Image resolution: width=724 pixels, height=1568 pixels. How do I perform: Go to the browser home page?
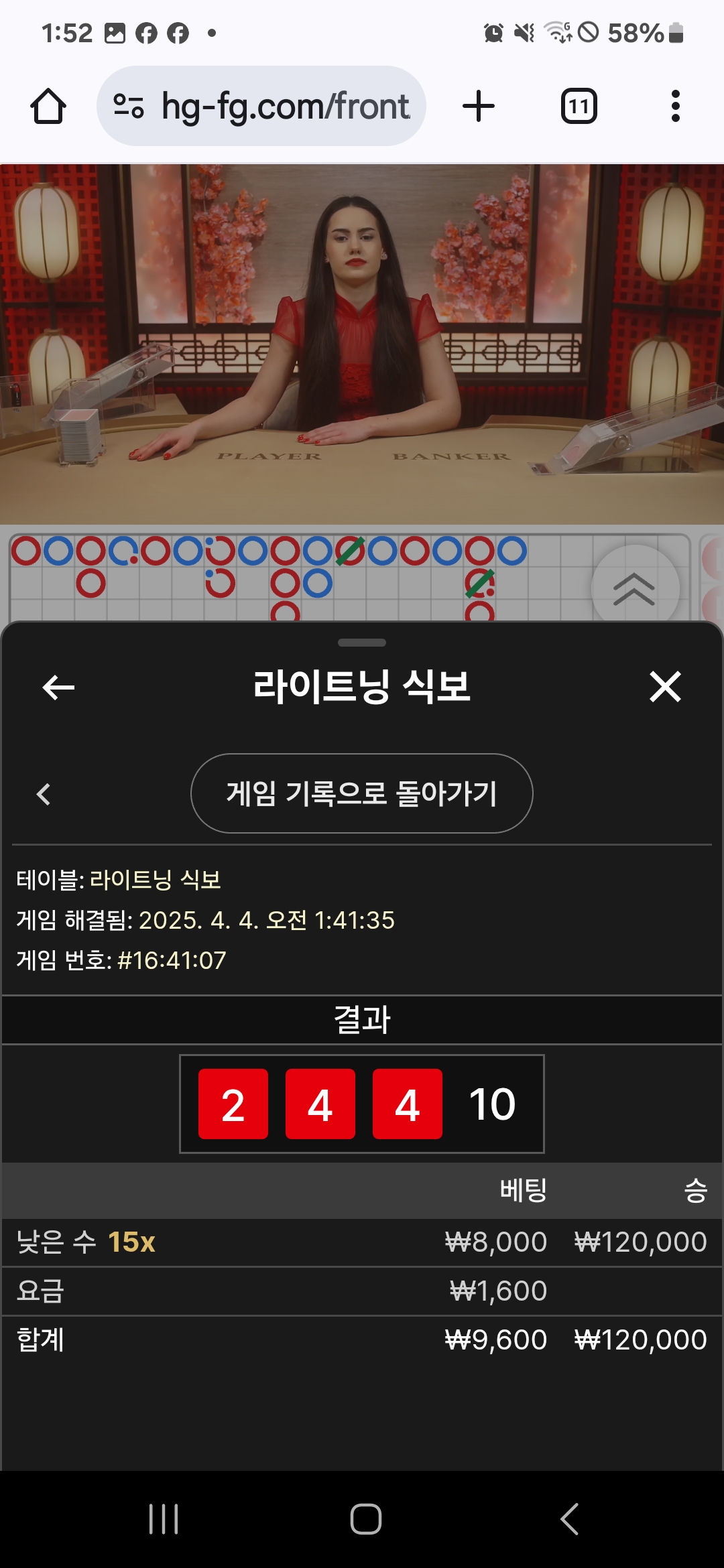[48, 106]
